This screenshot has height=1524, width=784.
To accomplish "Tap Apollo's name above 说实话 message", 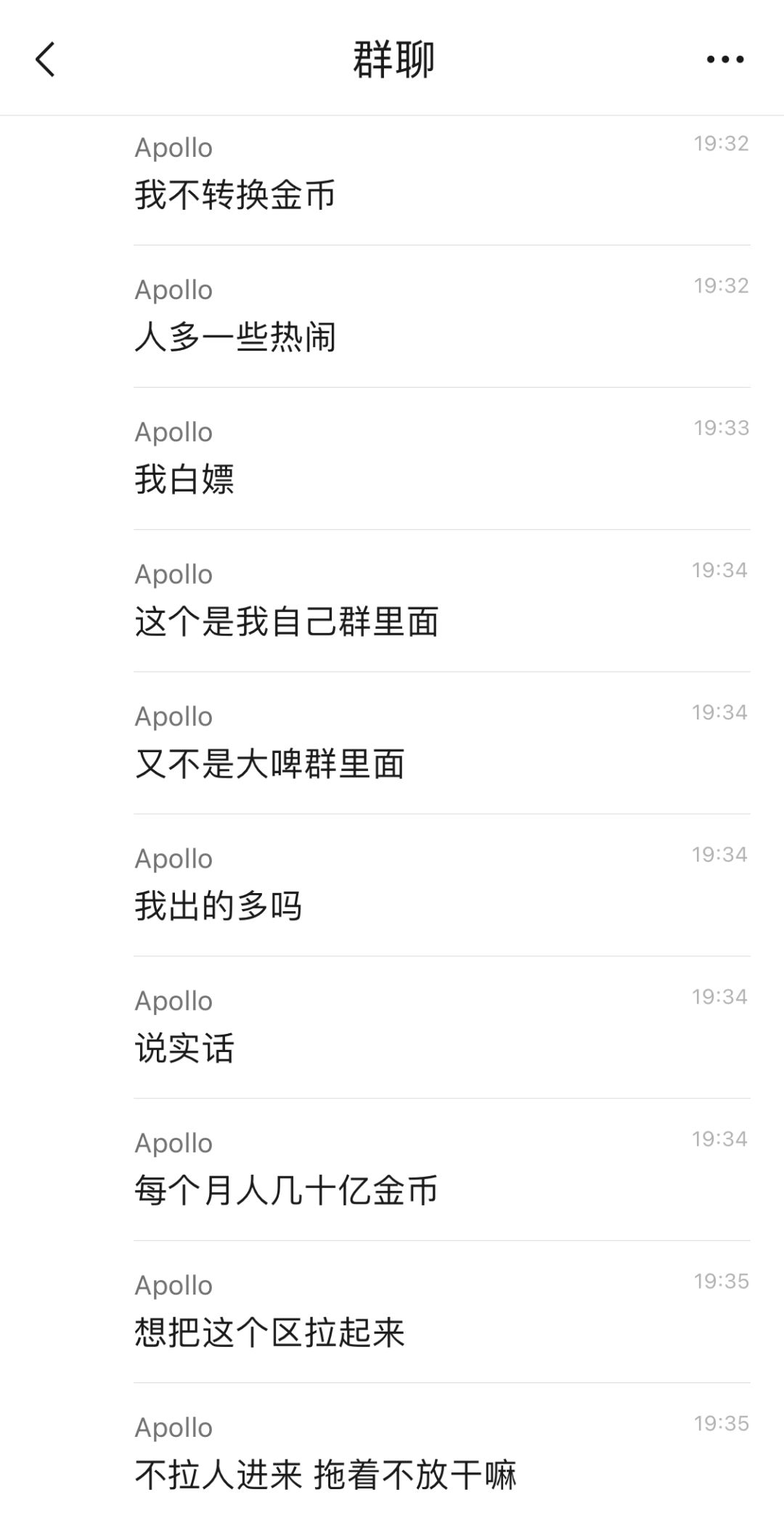I will pos(172,1001).
